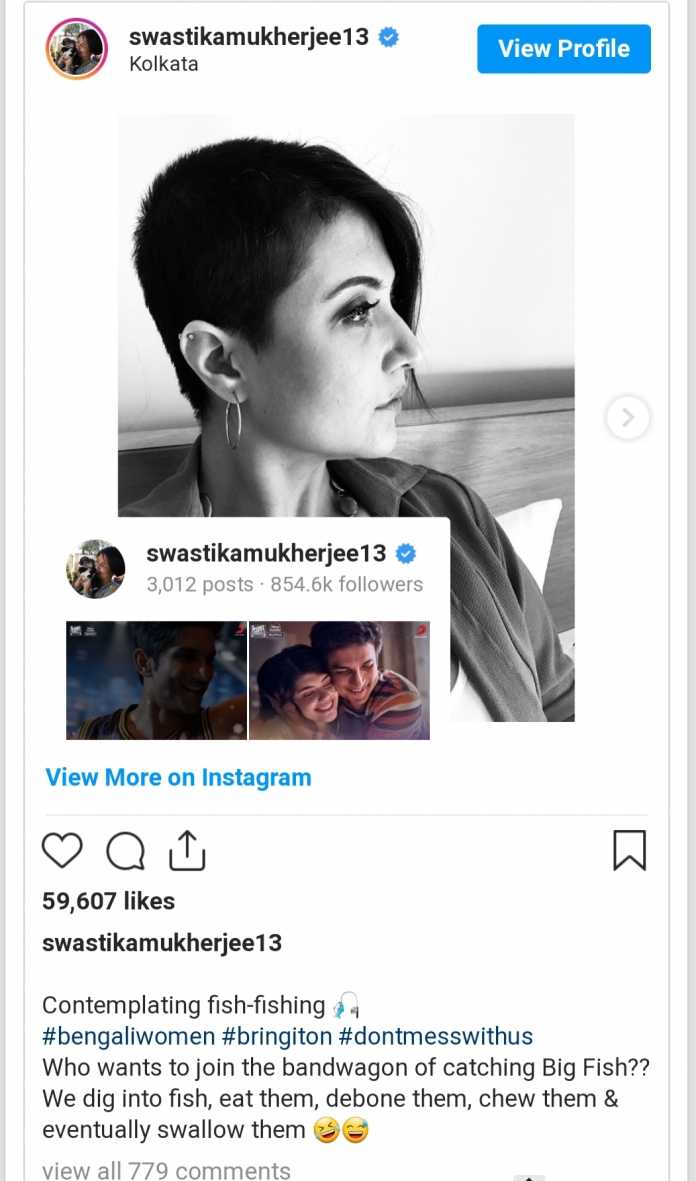
Task: Share this post using the share icon
Action: tap(187, 850)
